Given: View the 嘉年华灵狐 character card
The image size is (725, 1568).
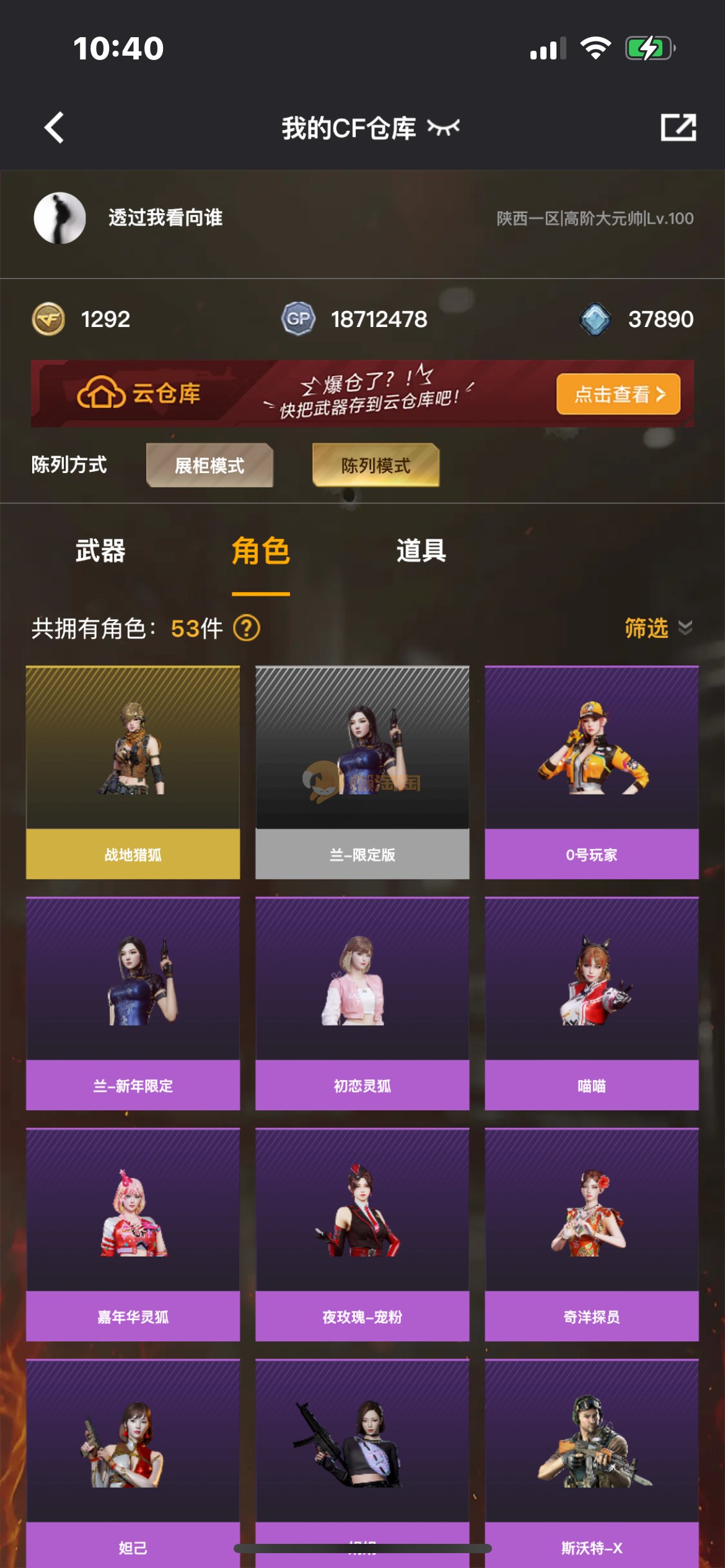Looking at the screenshot, I should tap(133, 1234).
